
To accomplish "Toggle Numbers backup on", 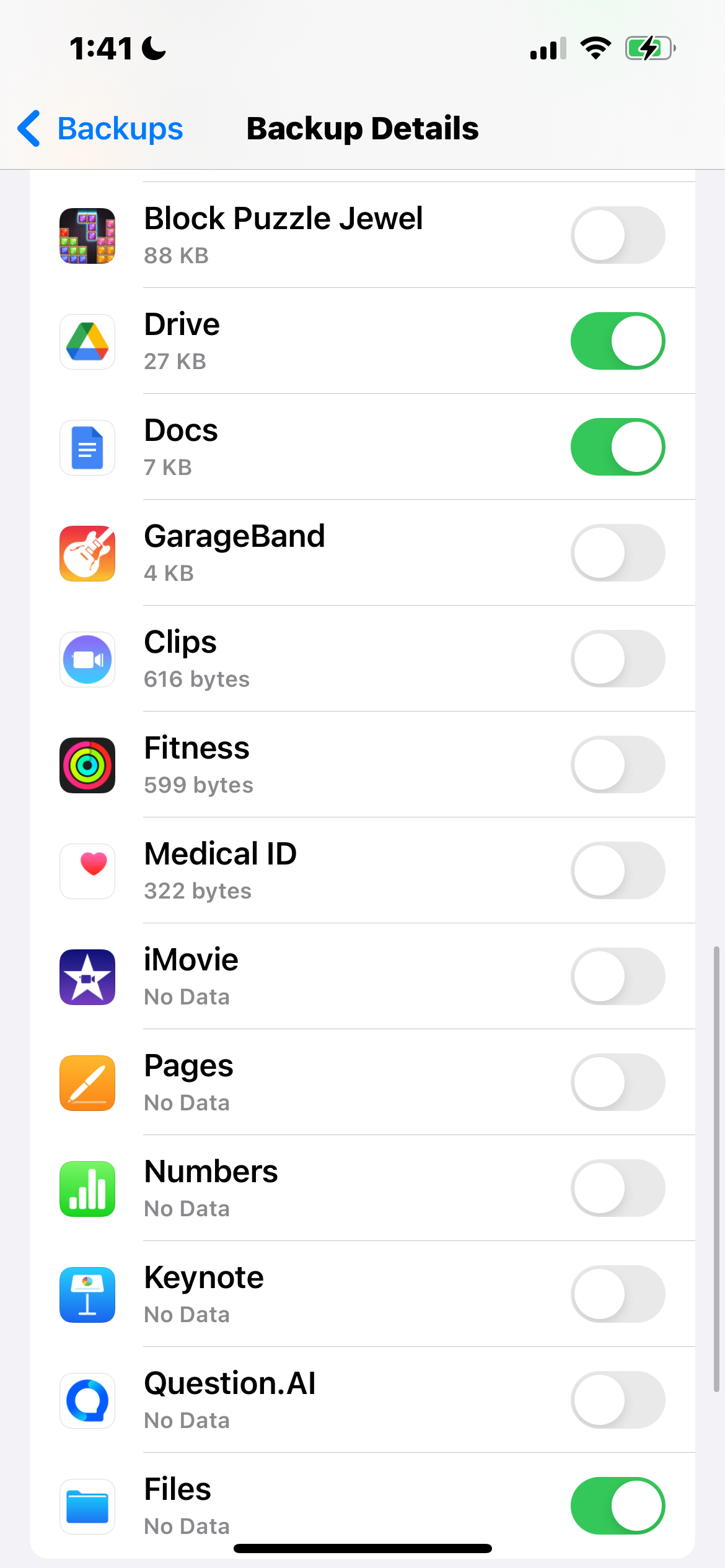I will point(617,1188).
